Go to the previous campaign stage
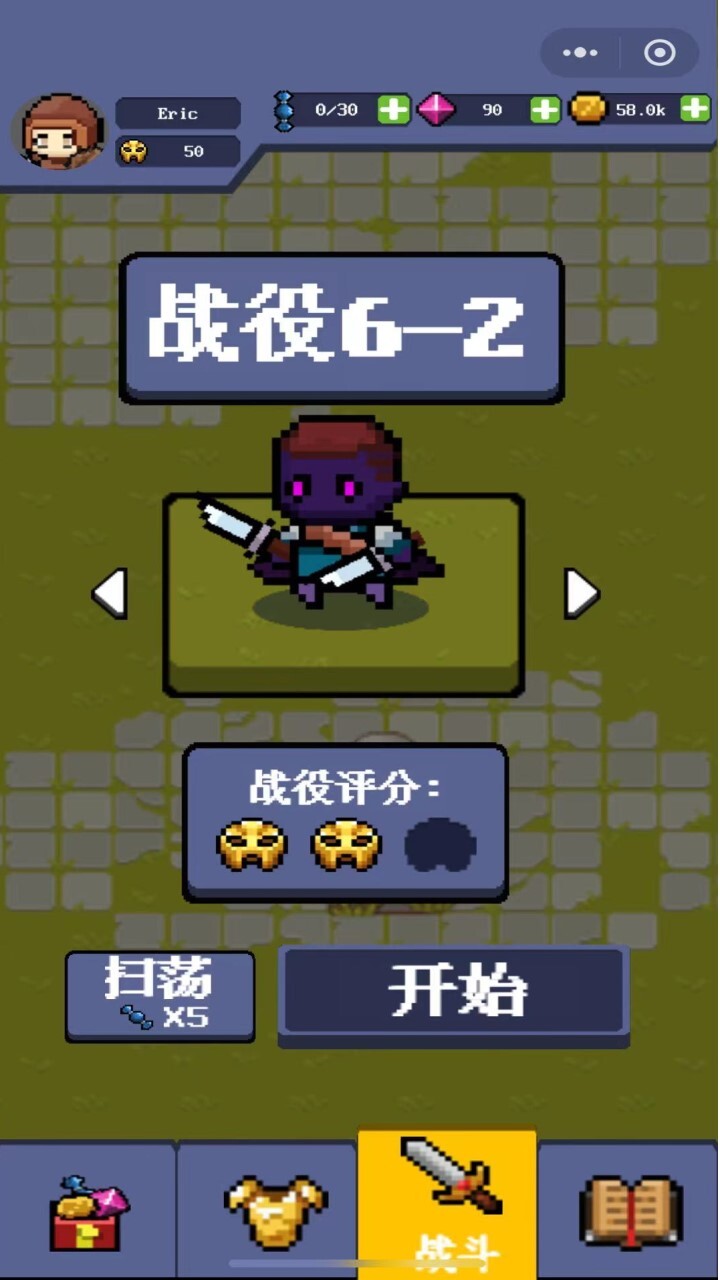Screen dimensions: 720x1280 (x=110, y=594)
